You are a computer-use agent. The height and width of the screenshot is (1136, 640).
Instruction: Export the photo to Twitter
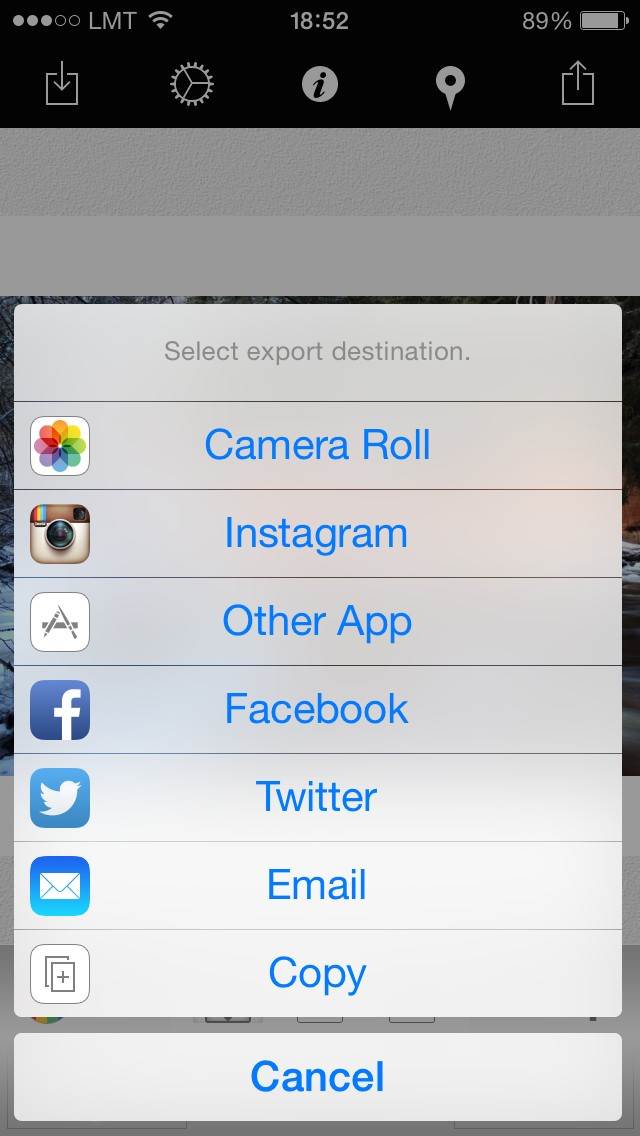click(x=317, y=798)
